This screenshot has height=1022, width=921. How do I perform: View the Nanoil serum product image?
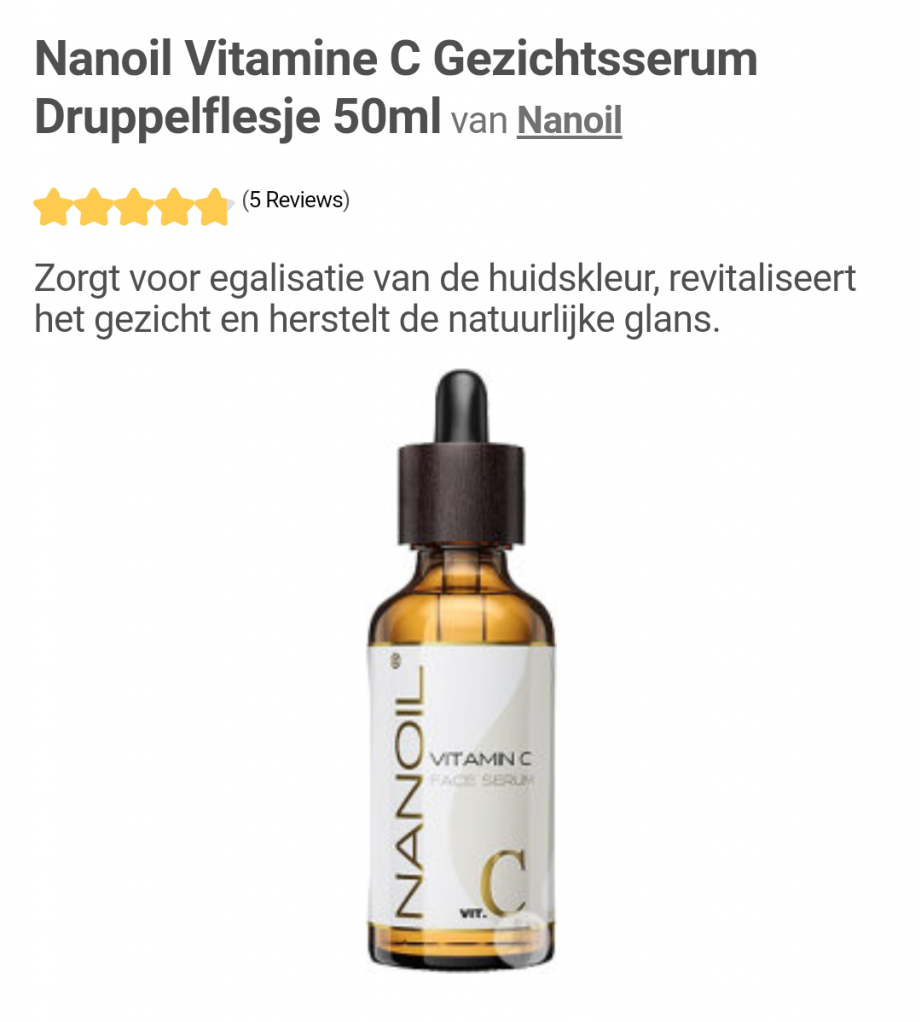click(461, 669)
